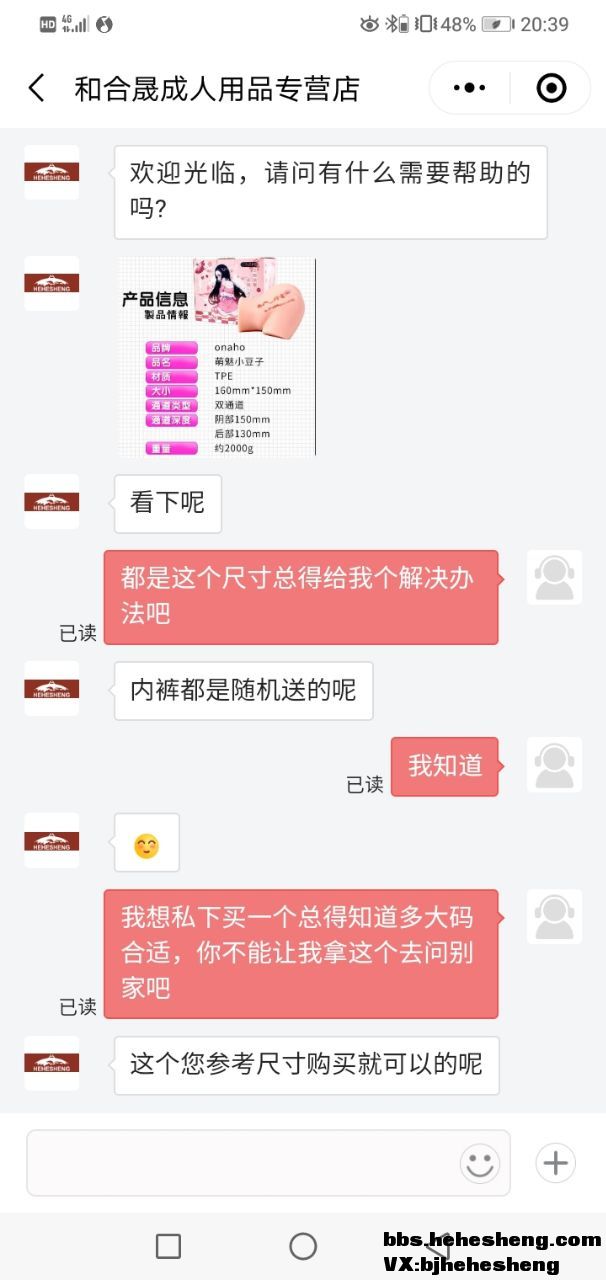Go back from the chat

pyautogui.click(x=37, y=88)
